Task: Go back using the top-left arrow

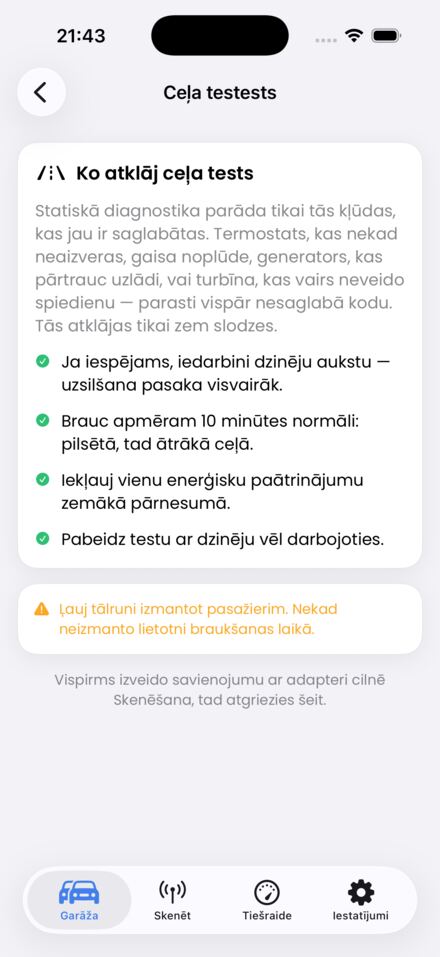Action: coord(41,92)
